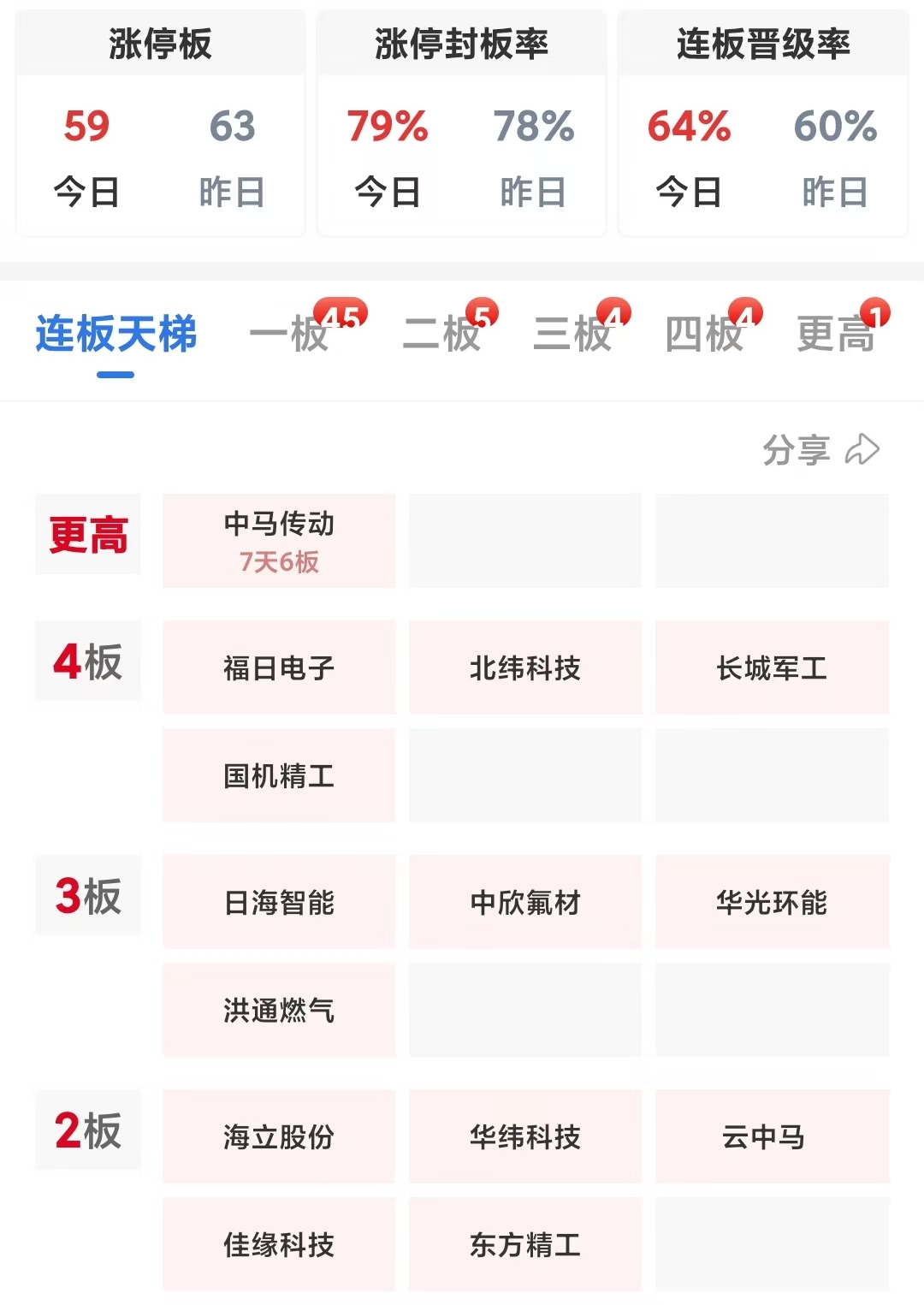Viewport: 924px width, 1305px height.
Task: Open the 洪通燃气 stock tile
Action: pos(279,1010)
